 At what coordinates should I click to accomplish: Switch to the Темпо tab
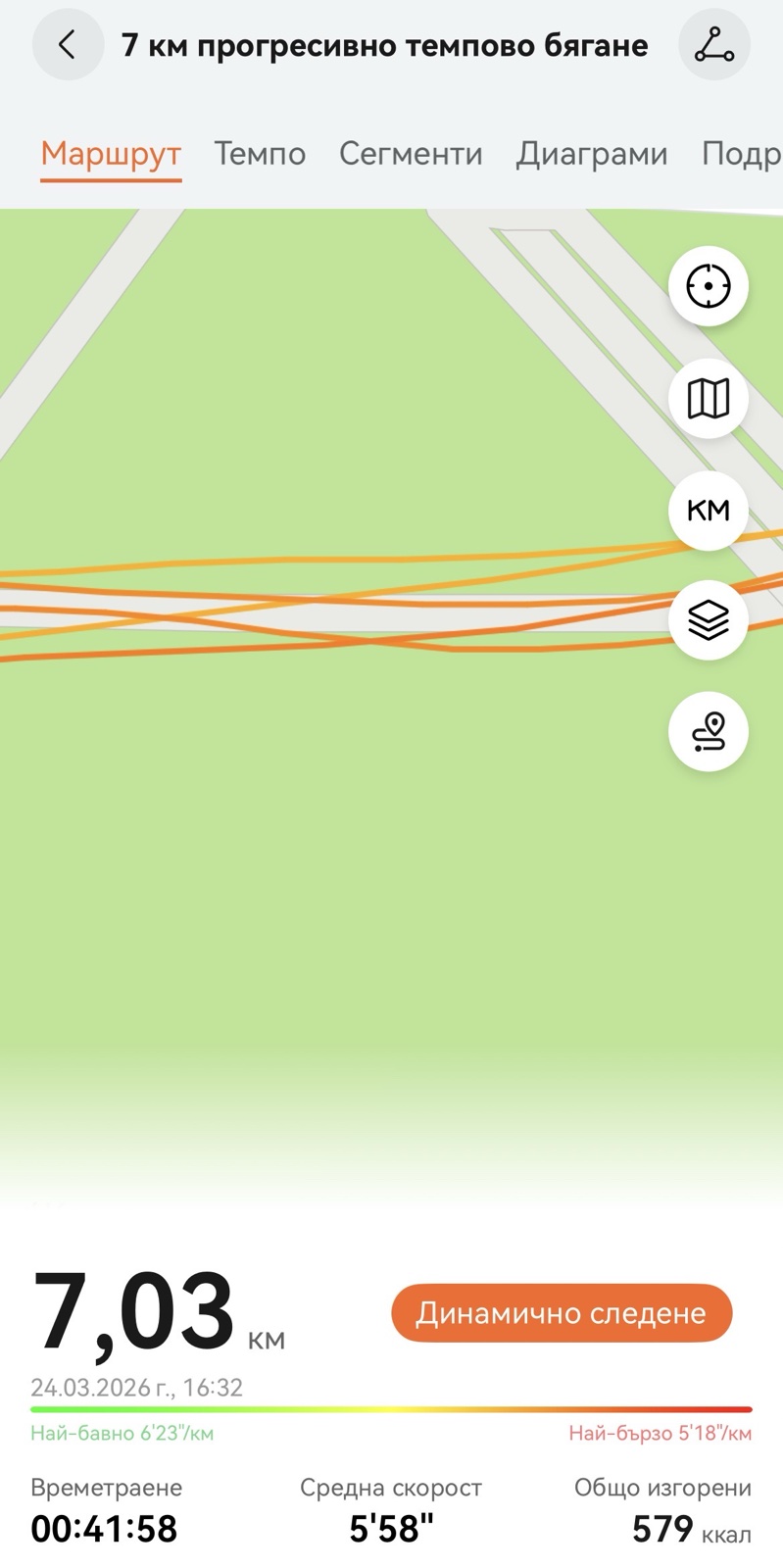(x=260, y=154)
